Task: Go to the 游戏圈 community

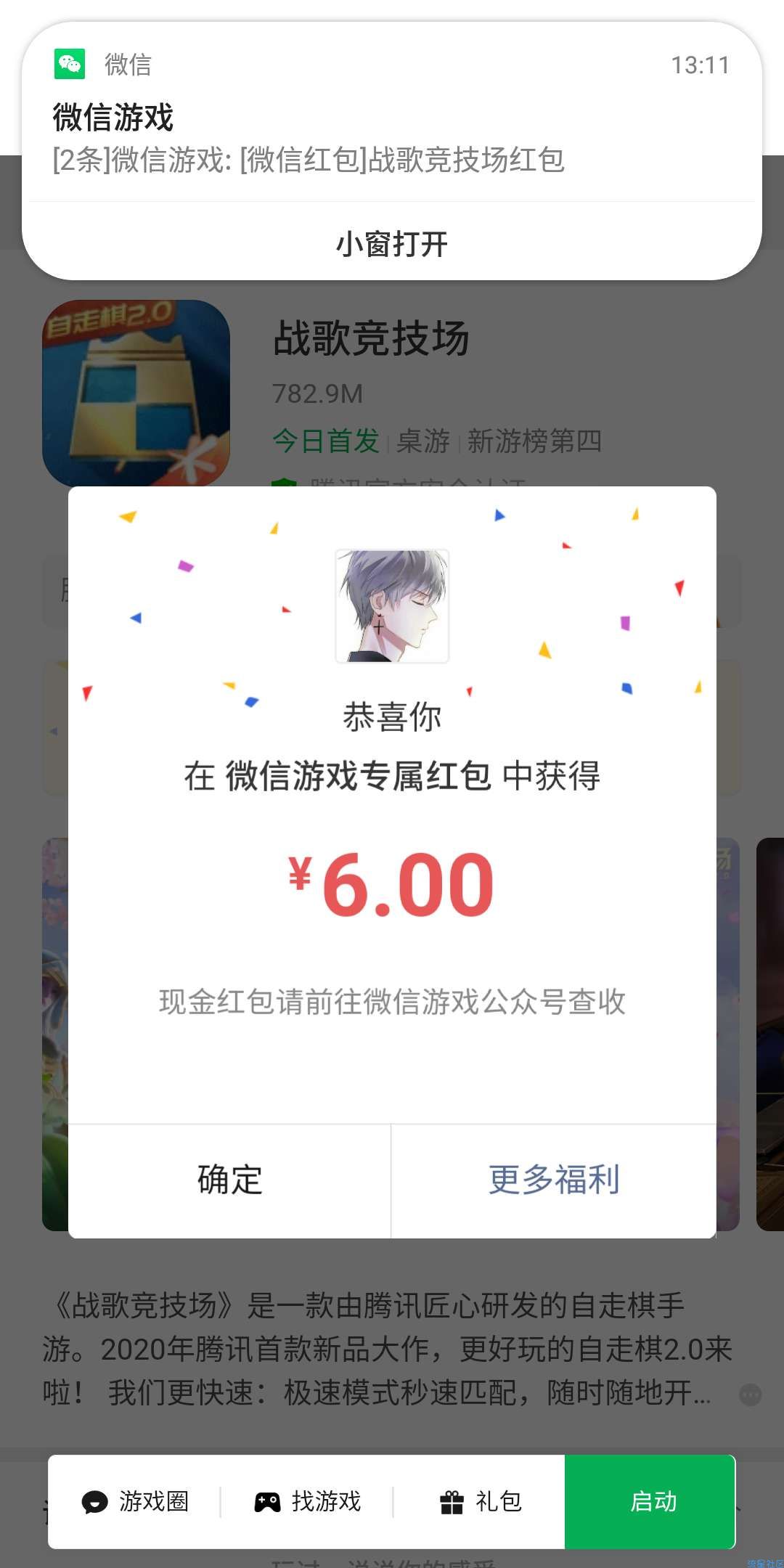Action: (x=135, y=1501)
